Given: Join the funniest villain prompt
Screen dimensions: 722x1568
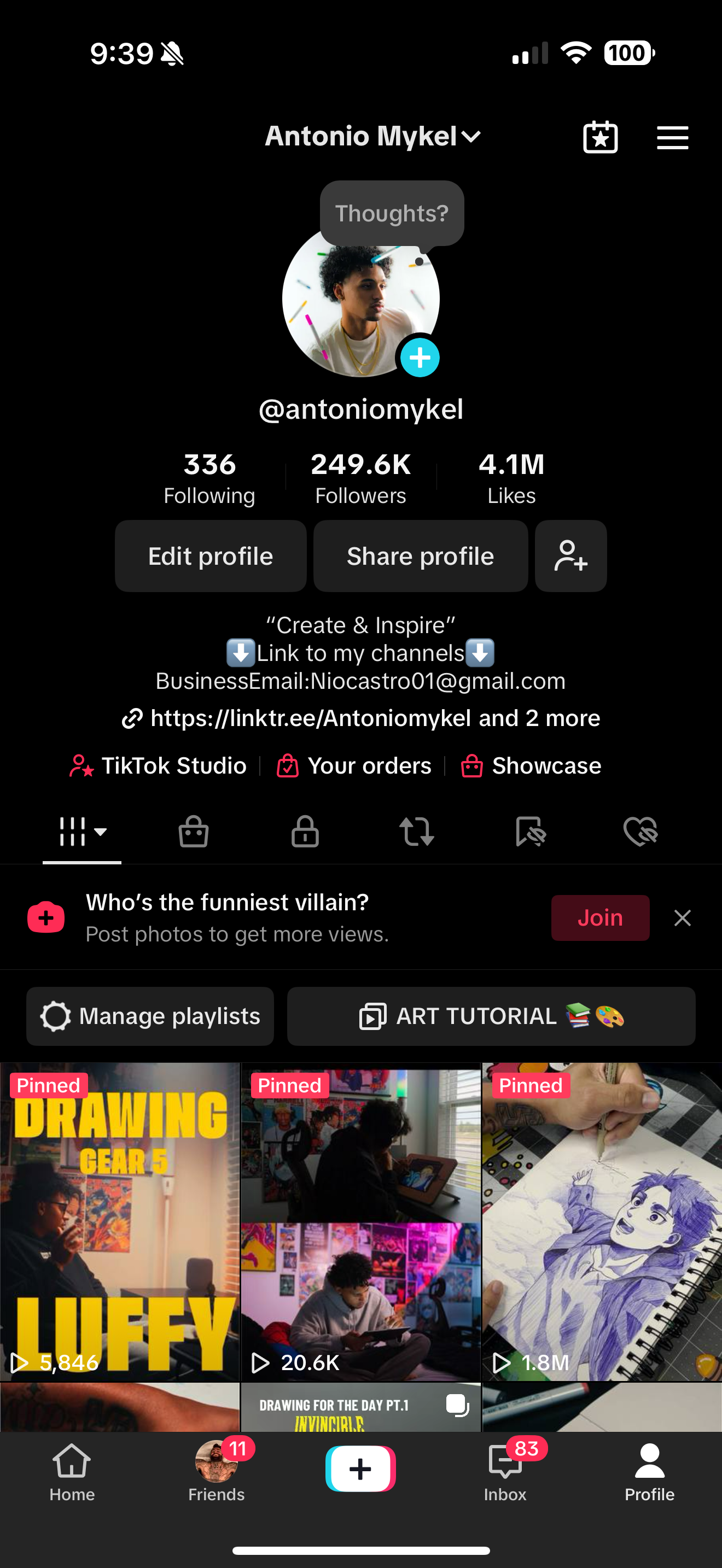Looking at the screenshot, I should (599, 918).
